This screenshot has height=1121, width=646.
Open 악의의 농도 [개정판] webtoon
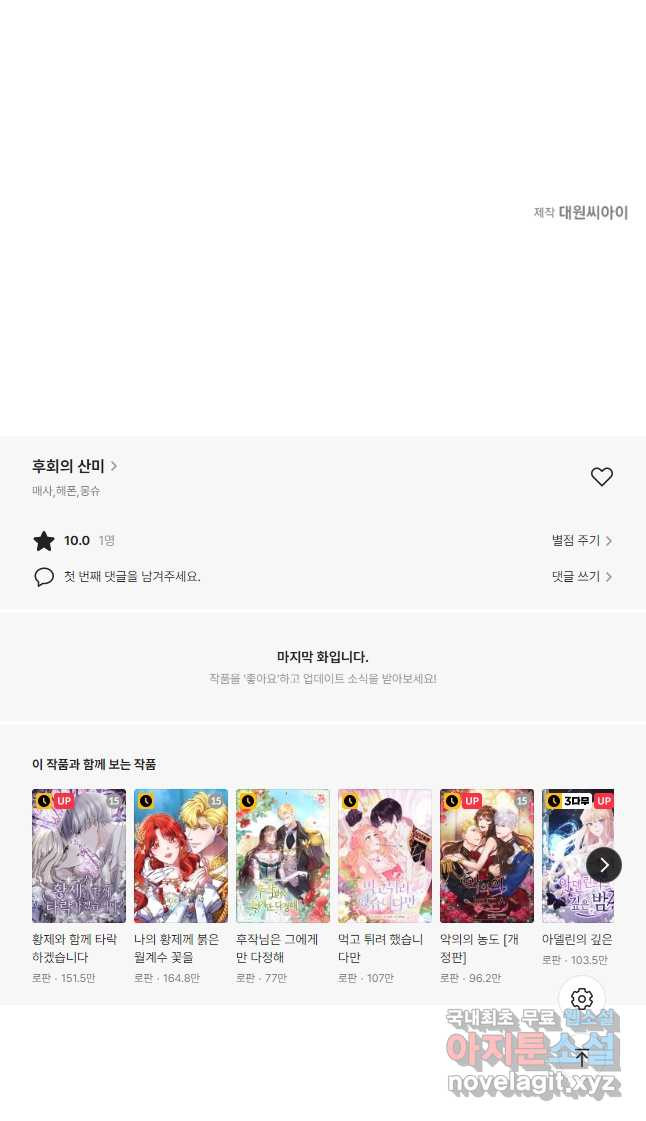[487, 856]
